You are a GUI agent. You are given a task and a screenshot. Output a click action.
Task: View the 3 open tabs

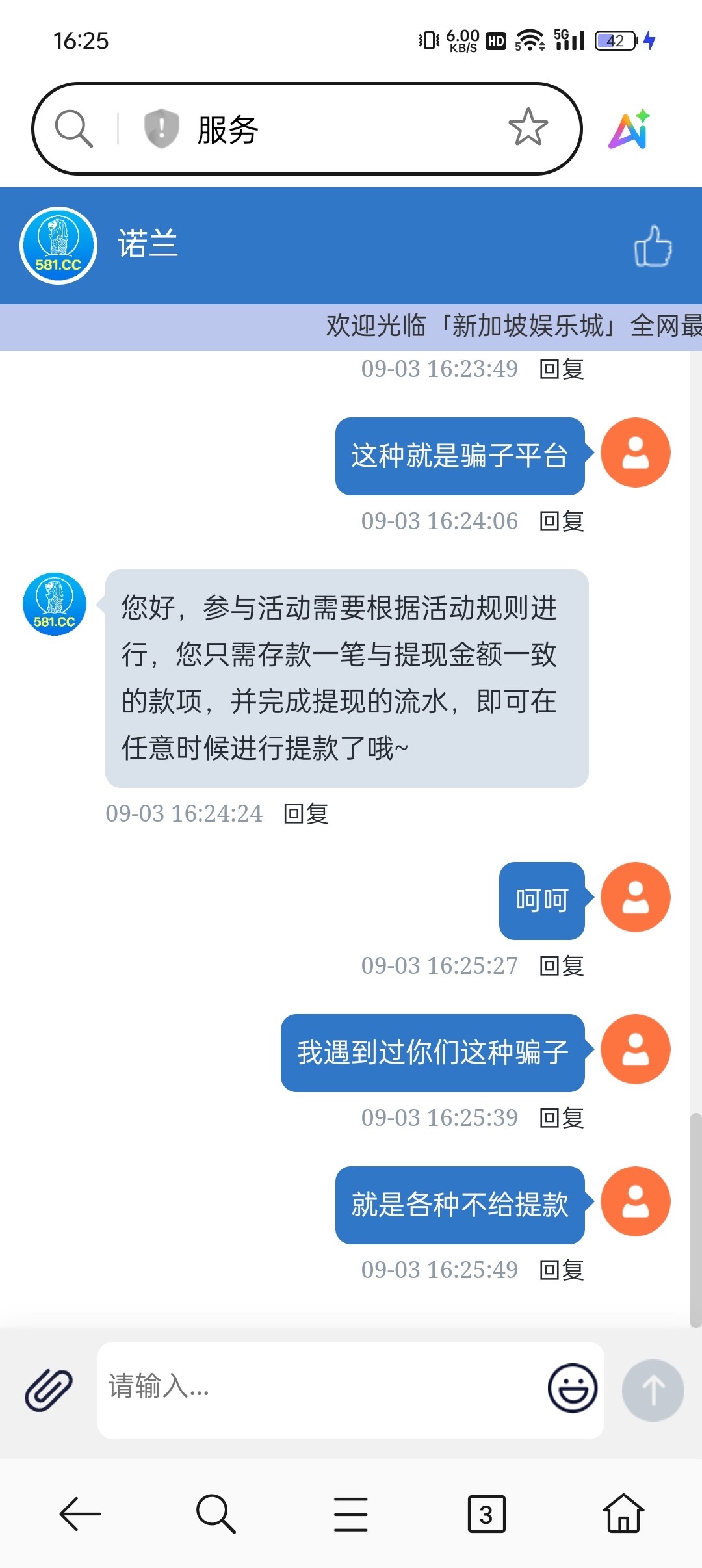[x=486, y=1514]
